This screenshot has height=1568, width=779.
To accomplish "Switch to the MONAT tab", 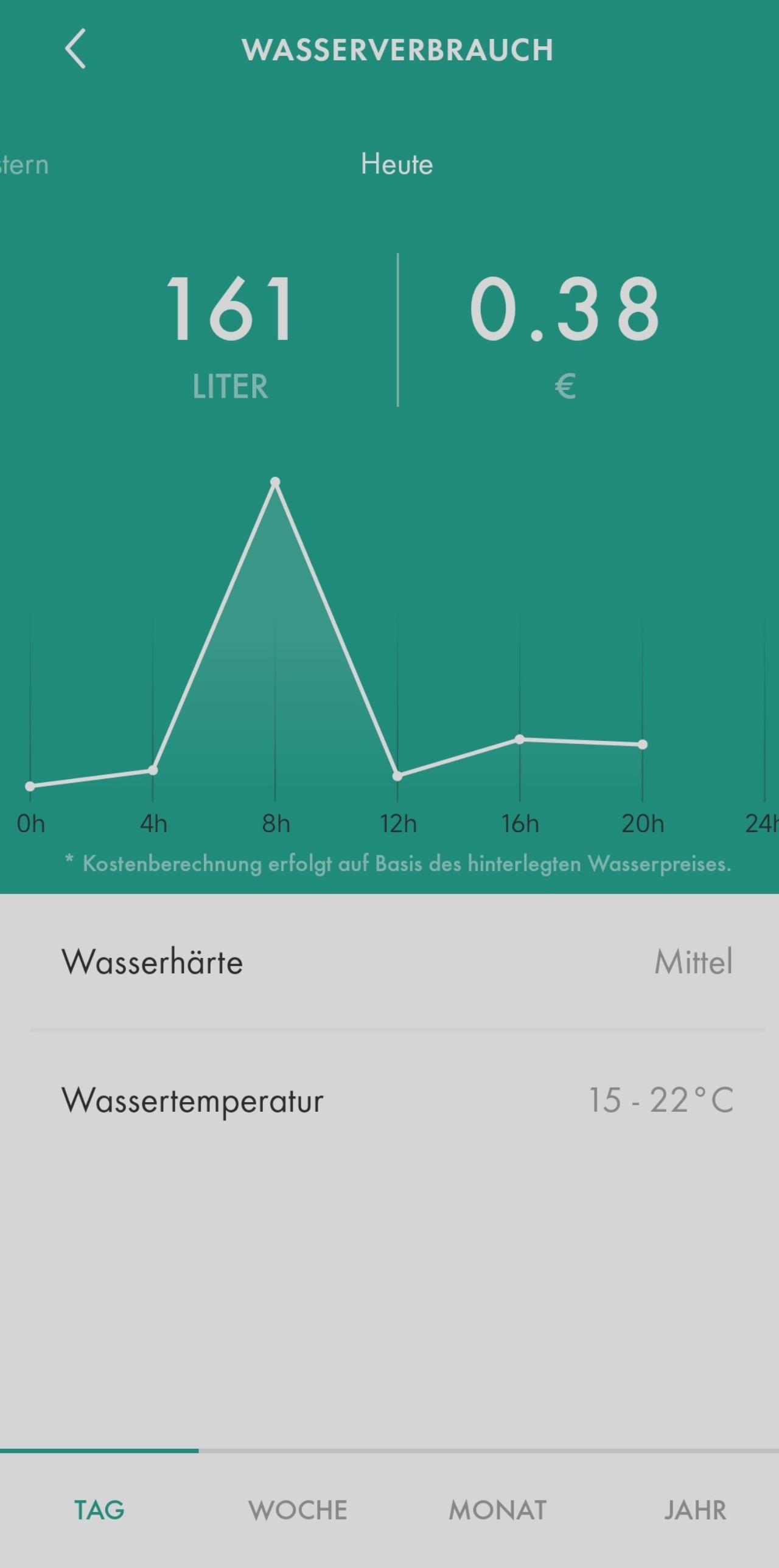I will [x=498, y=1510].
